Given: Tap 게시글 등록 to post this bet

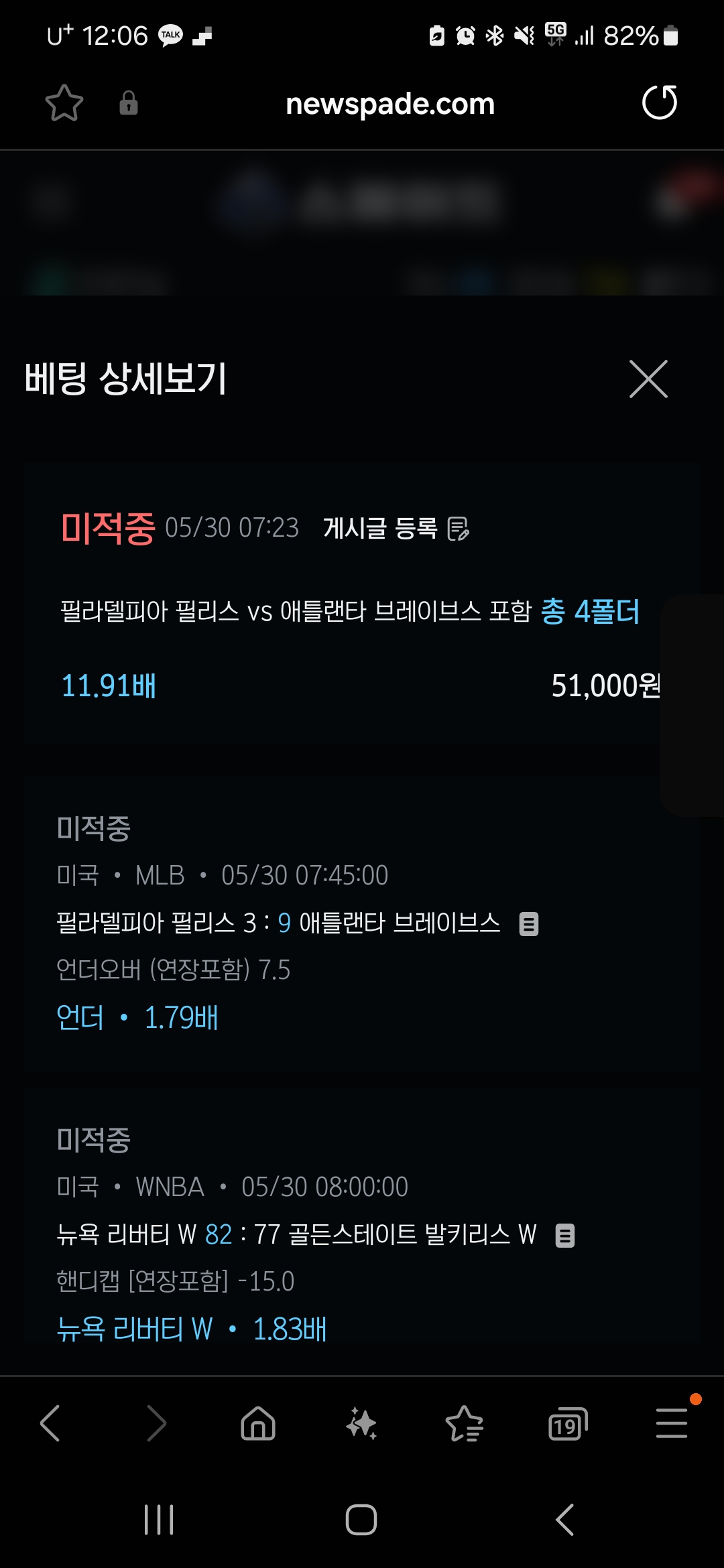Looking at the screenshot, I should (396, 528).
